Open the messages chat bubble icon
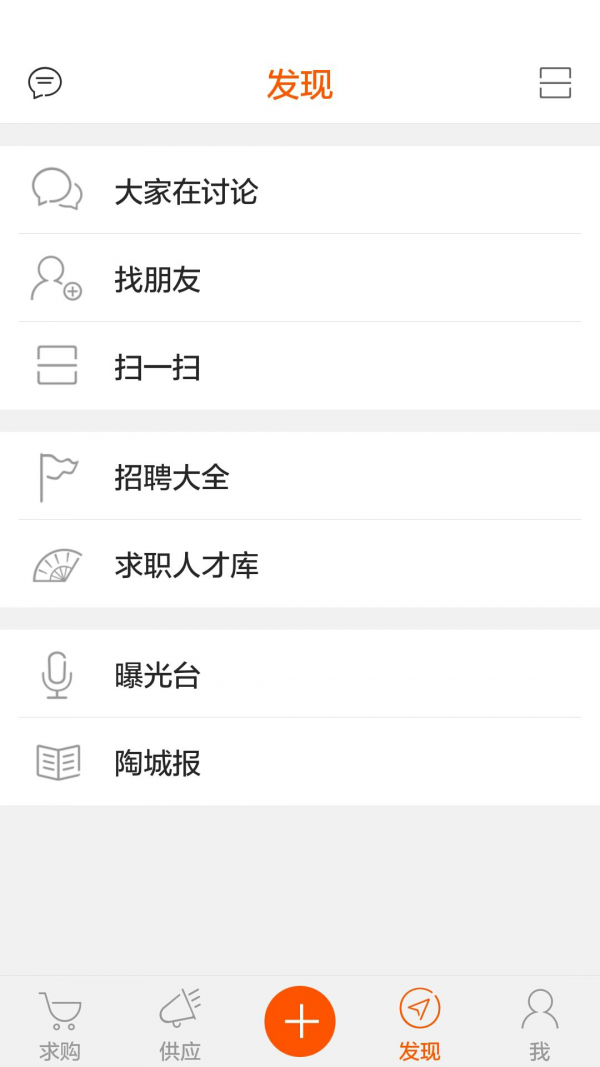The image size is (600, 1067). tap(45, 83)
